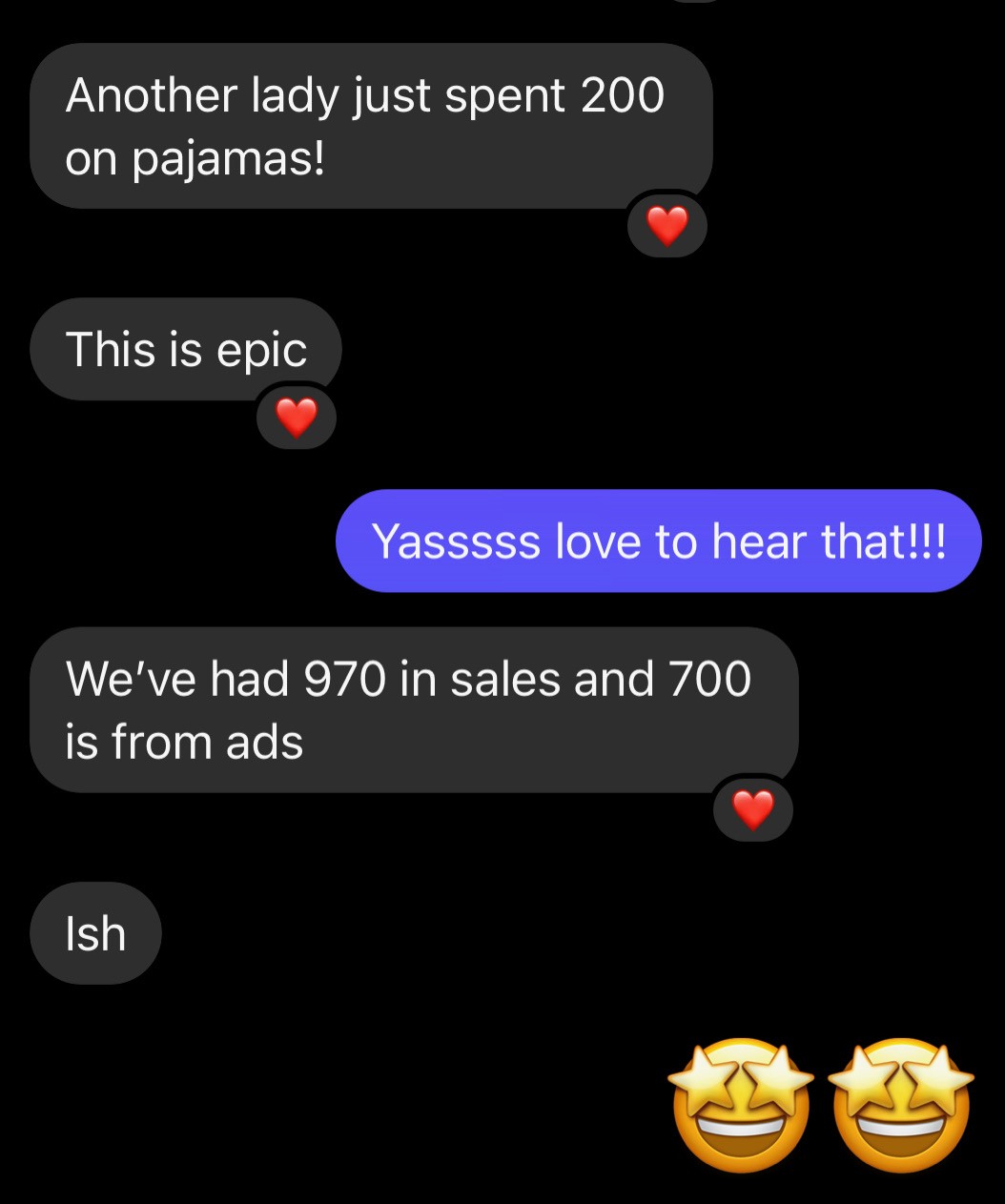Image resolution: width=1005 pixels, height=1204 pixels.
Task: Tap heart reaction under "This is epic"
Action: [296, 418]
